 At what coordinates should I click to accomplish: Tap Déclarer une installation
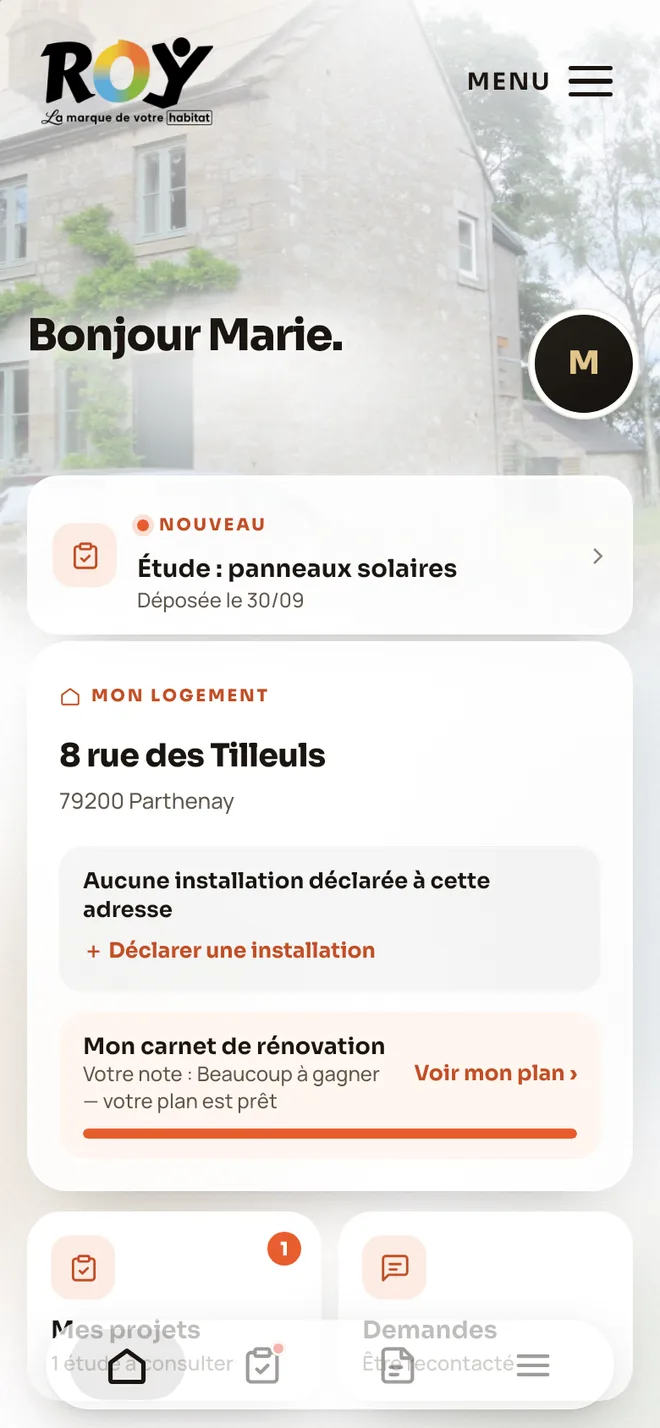(x=230, y=951)
